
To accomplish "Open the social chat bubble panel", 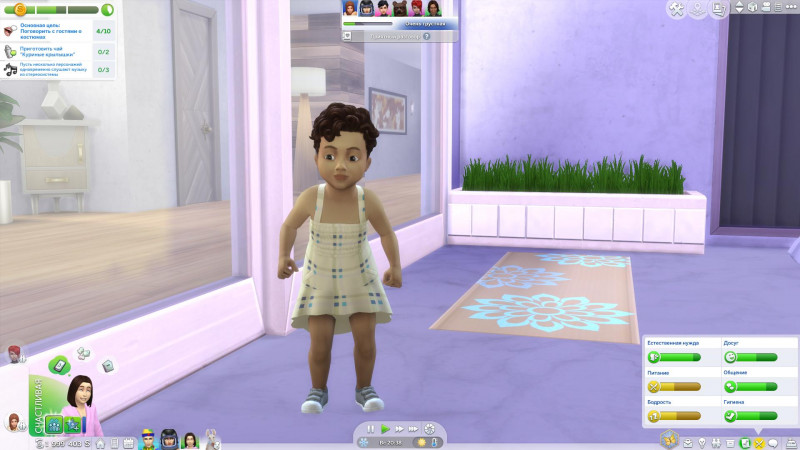I will 773,442.
